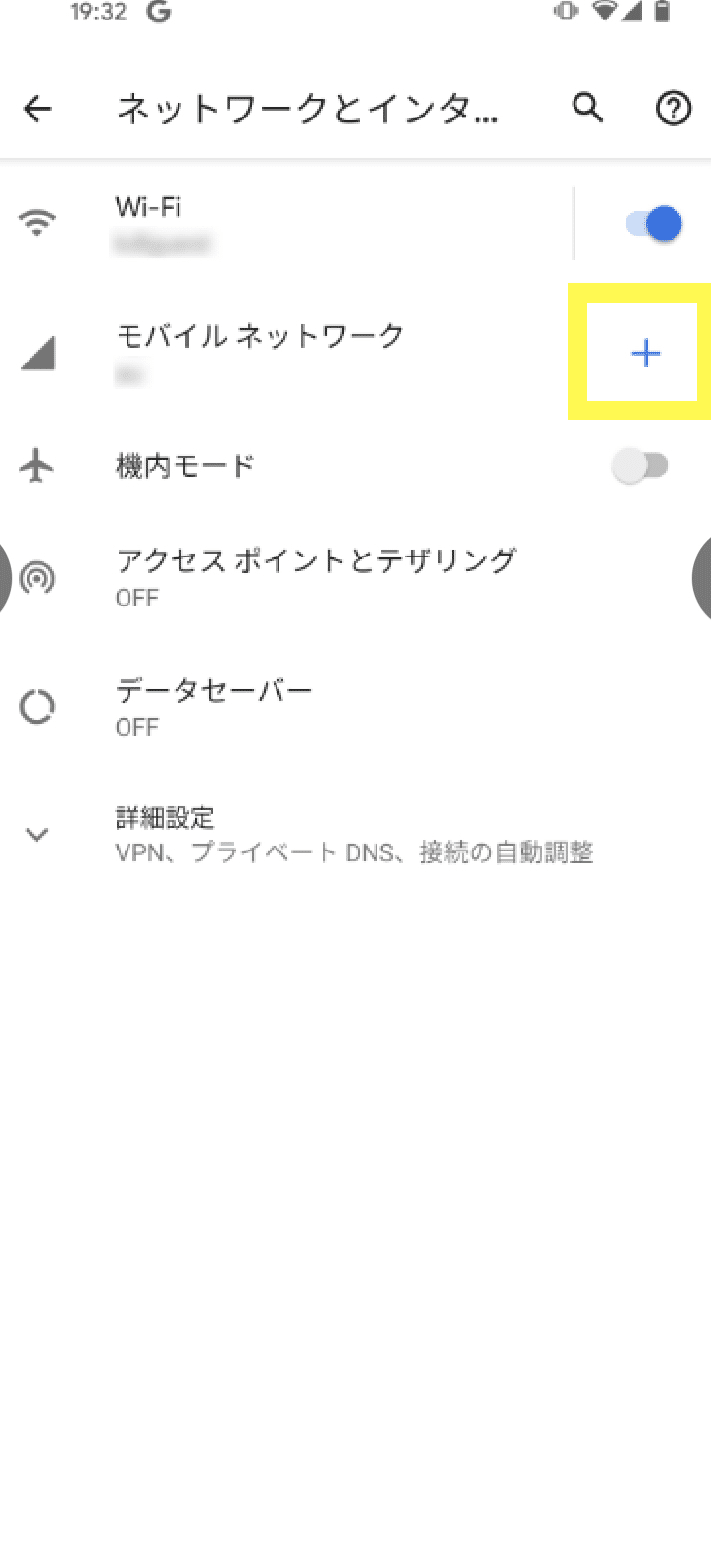Enable 機内モード toggle
711x1548 pixels.
pos(641,466)
